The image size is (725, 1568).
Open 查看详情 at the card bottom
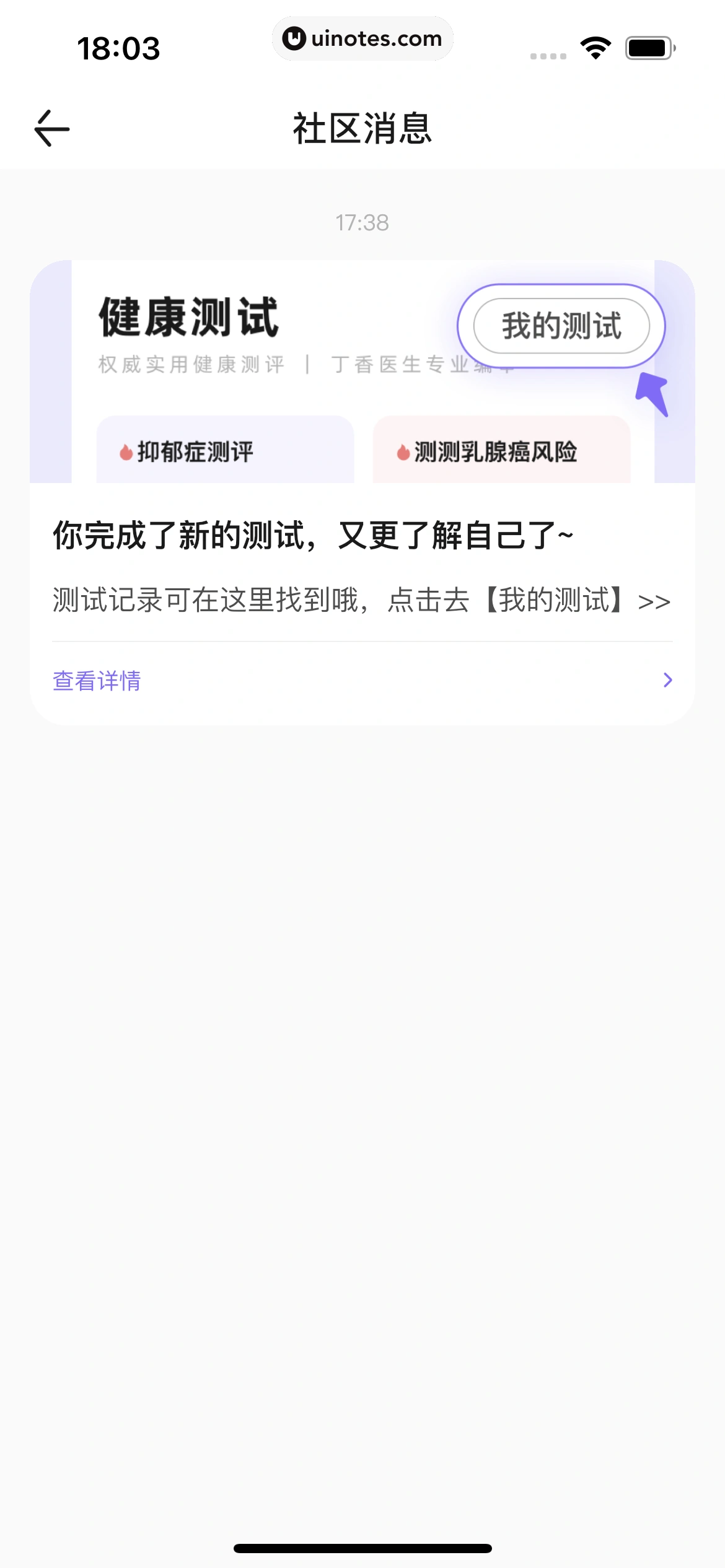97,680
